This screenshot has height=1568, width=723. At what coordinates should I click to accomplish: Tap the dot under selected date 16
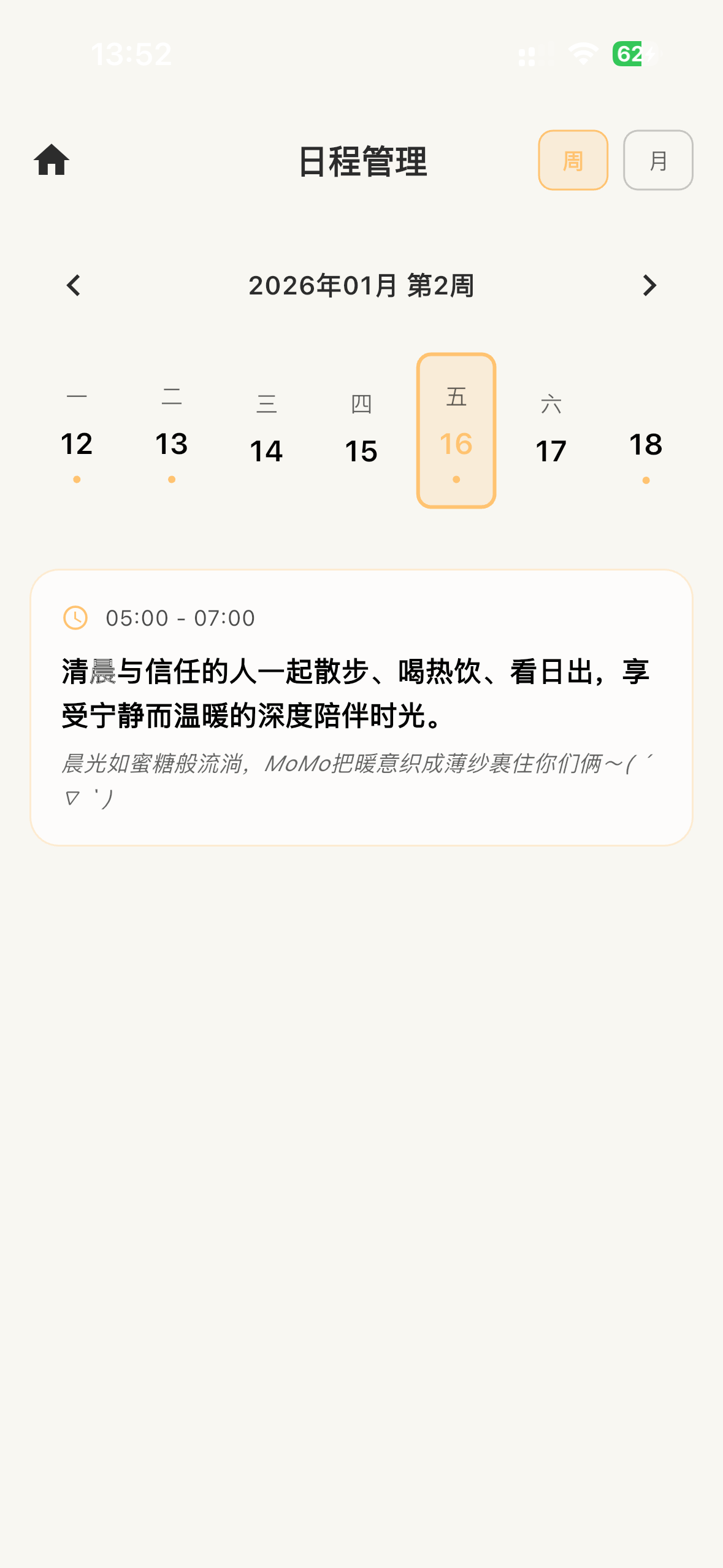click(456, 478)
